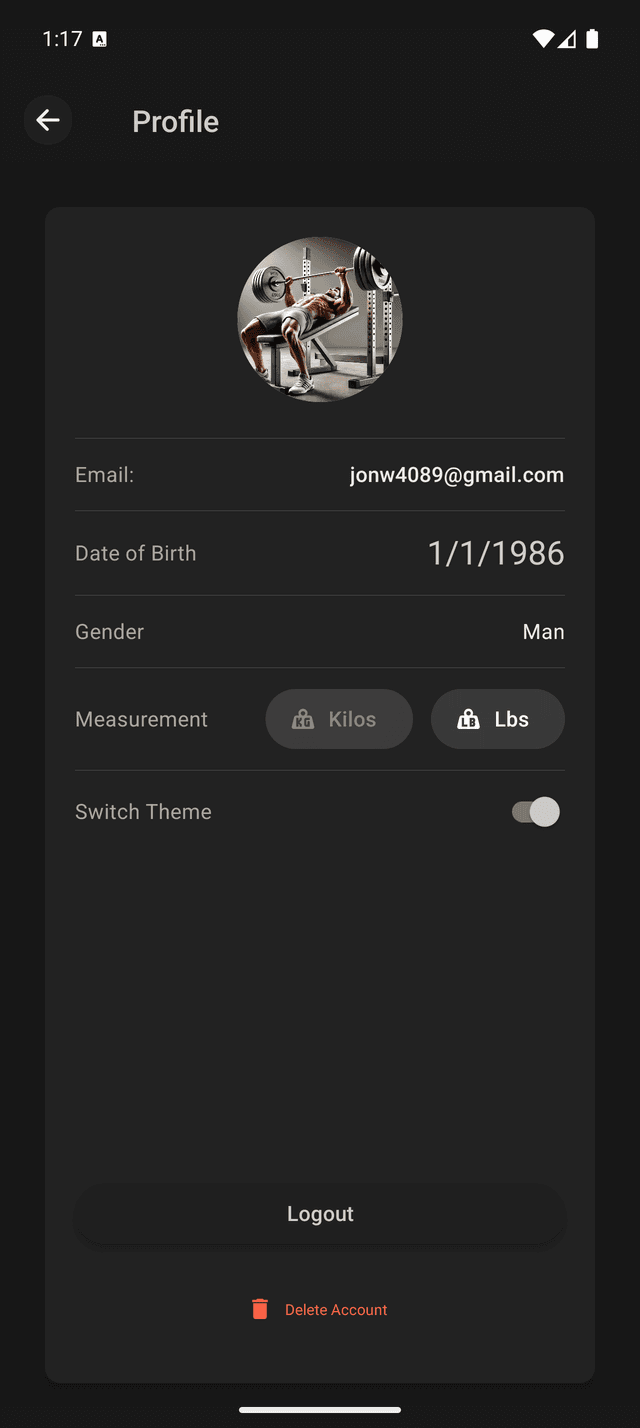Tap Delete Account
This screenshot has width=640, height=1428.
tap(320, 1310)
